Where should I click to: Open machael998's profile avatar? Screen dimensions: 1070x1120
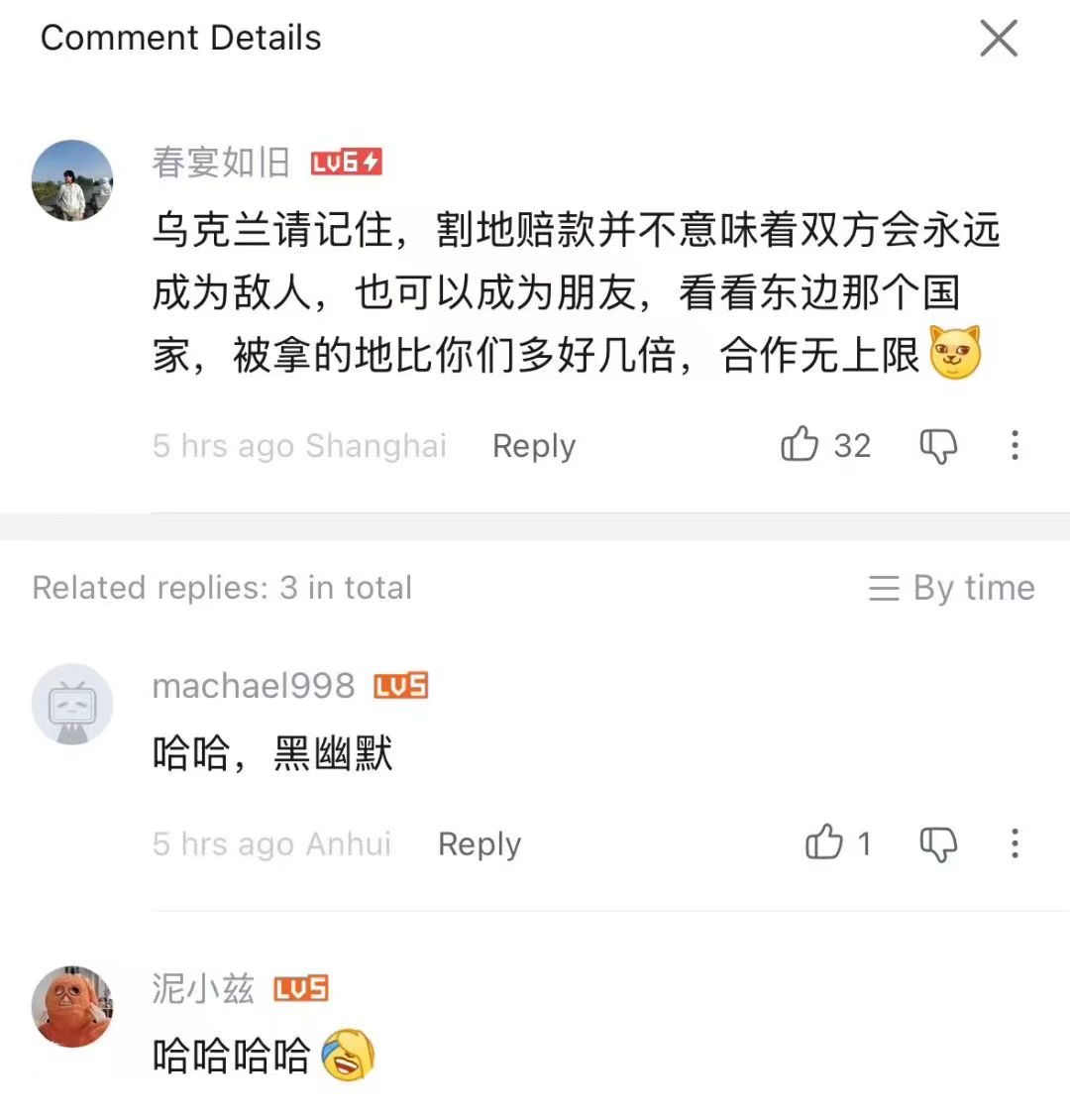[x=72, y=705]
